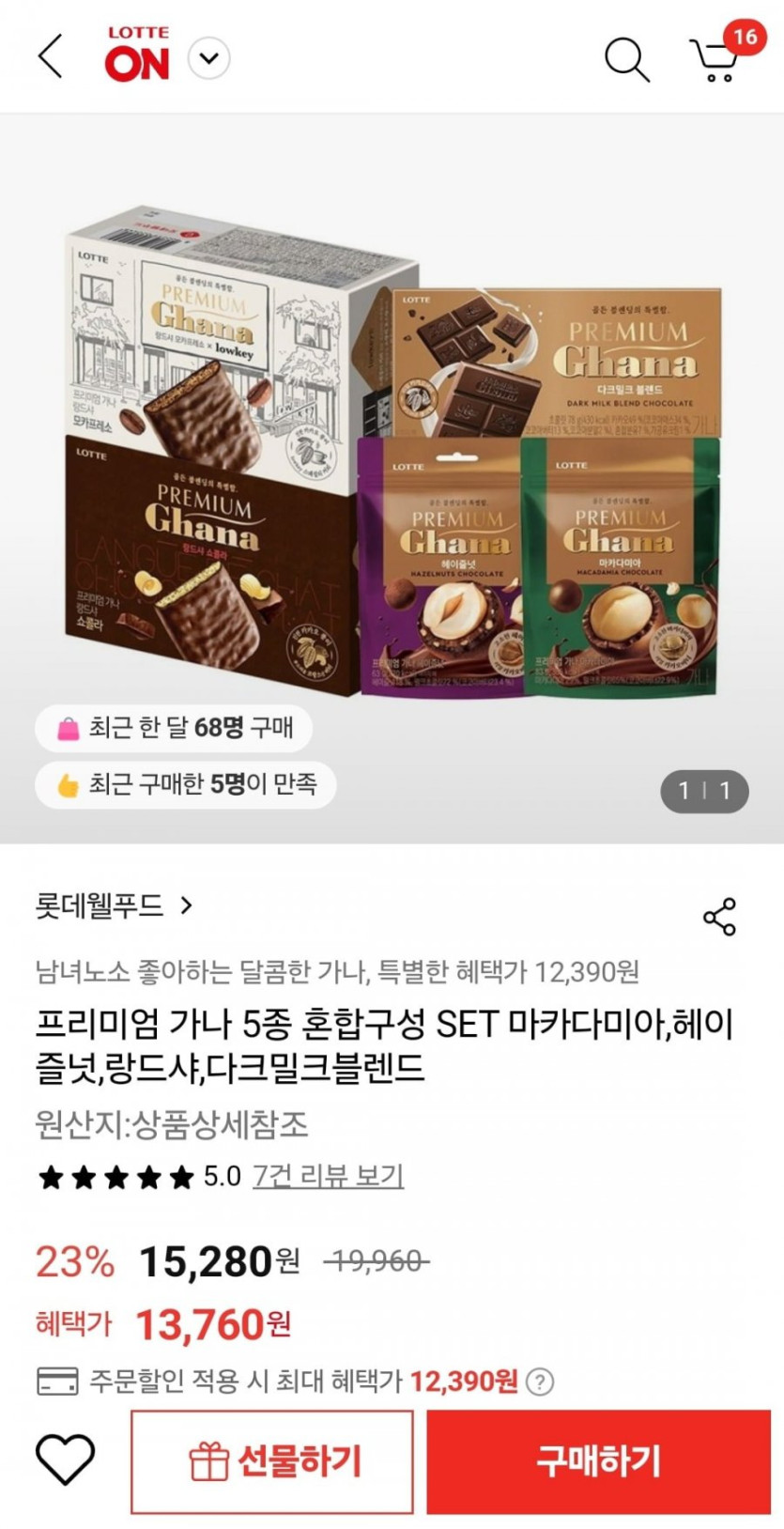The image size is (784, 1529).
Task: Add the product to wishlist heart
Action: 65,1460
